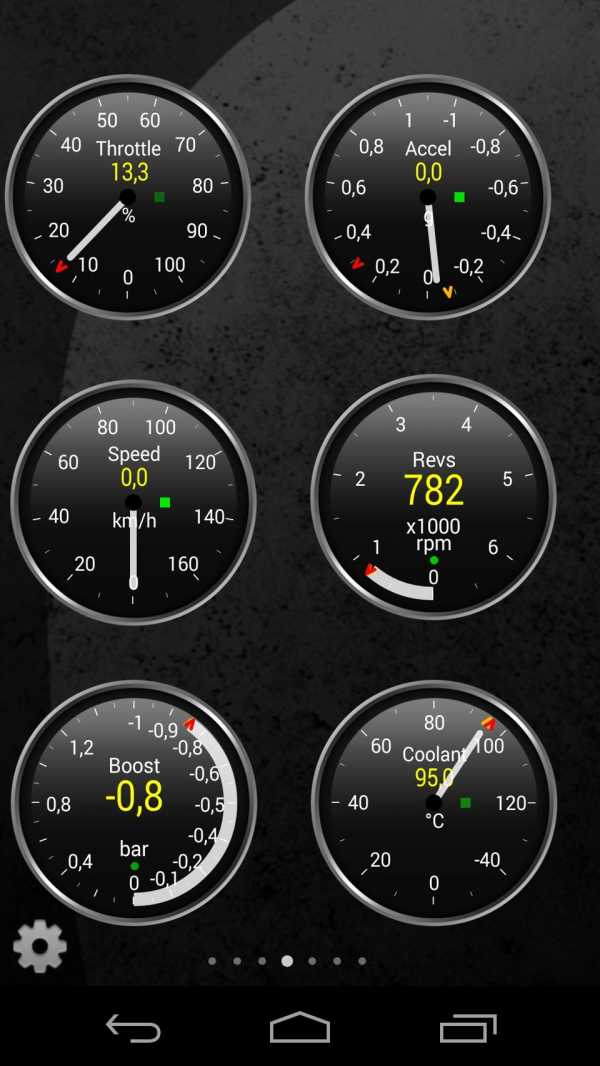600x1066 pixels.
Task: Open the settings gear menu
Action: point(40,945)
